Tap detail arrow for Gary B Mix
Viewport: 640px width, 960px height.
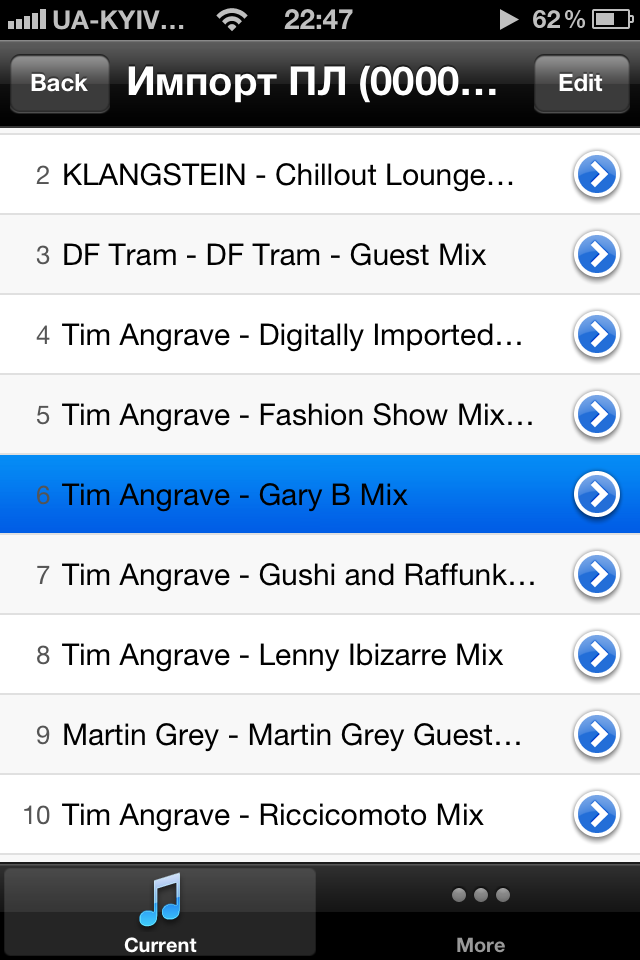[597, 495]
